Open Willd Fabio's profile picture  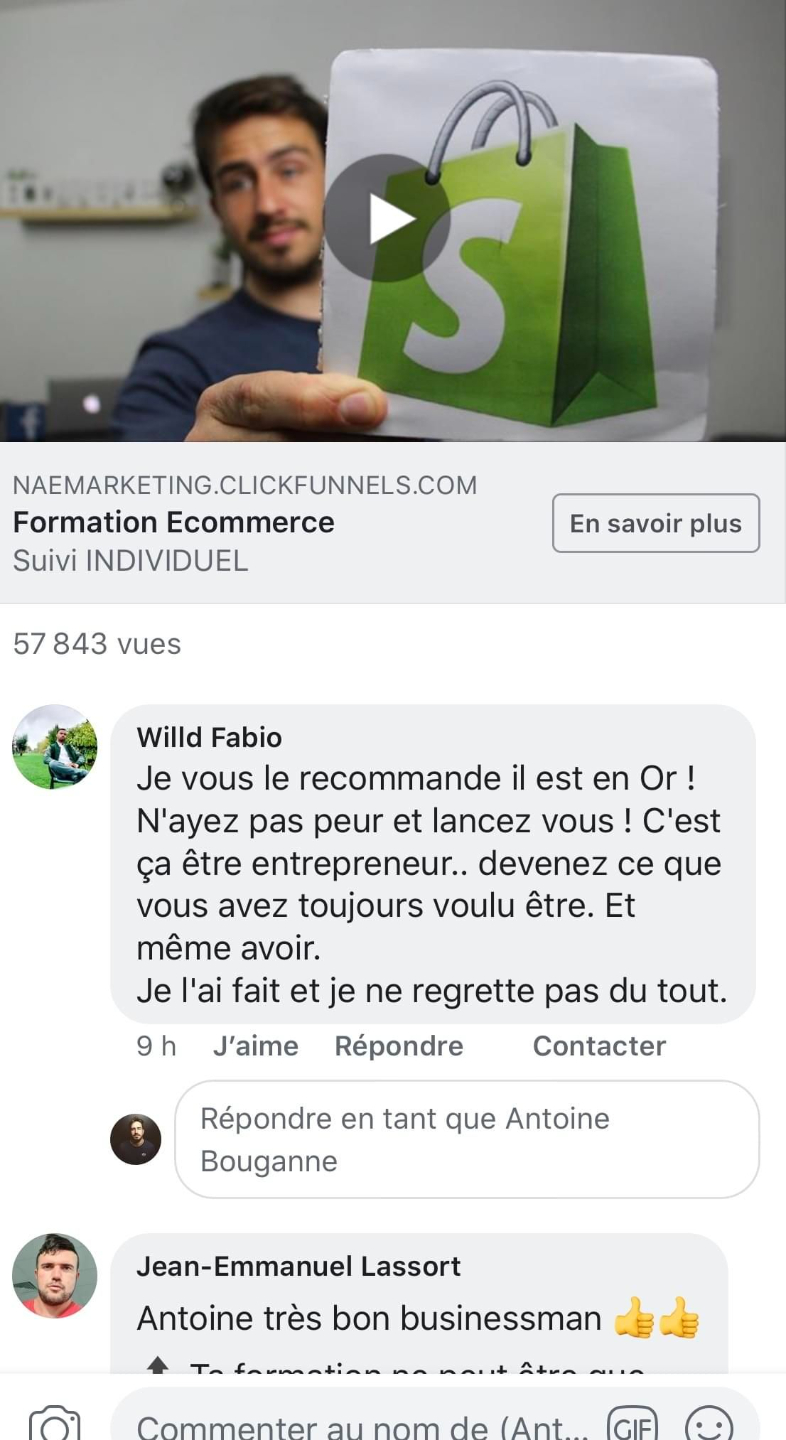(54, 747)
